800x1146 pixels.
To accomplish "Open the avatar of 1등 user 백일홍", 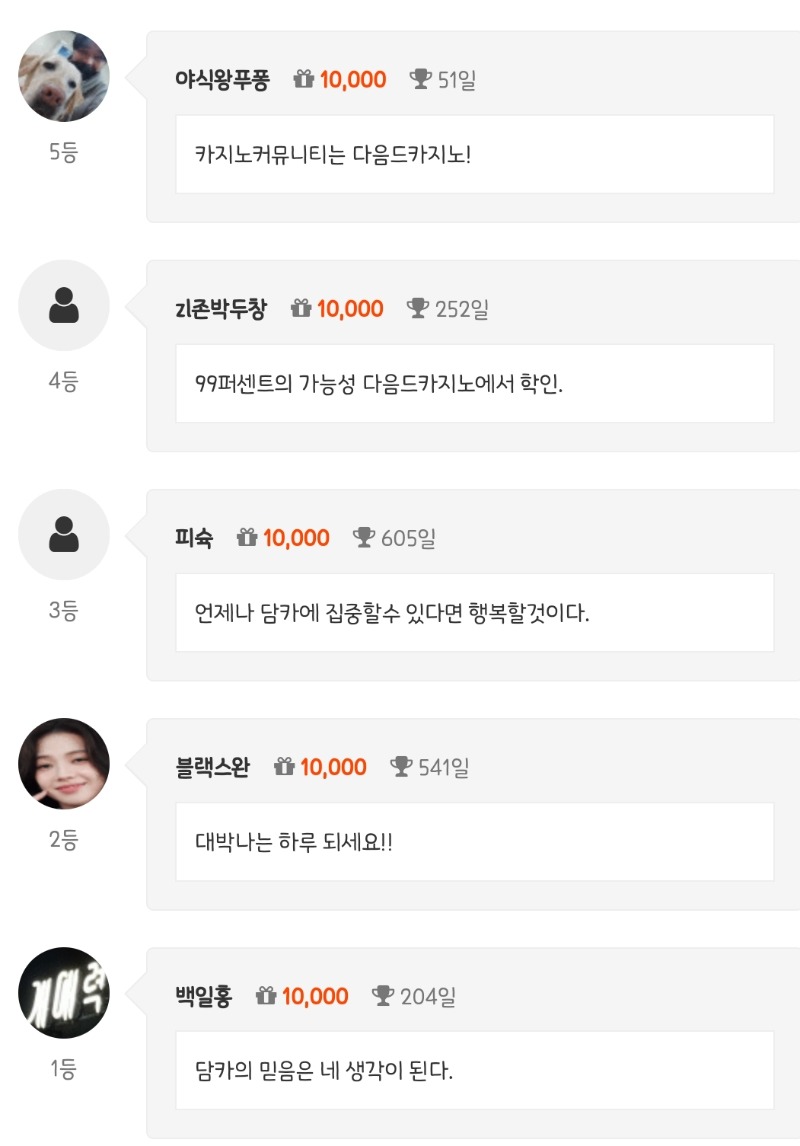I will (x=64, y=992).
